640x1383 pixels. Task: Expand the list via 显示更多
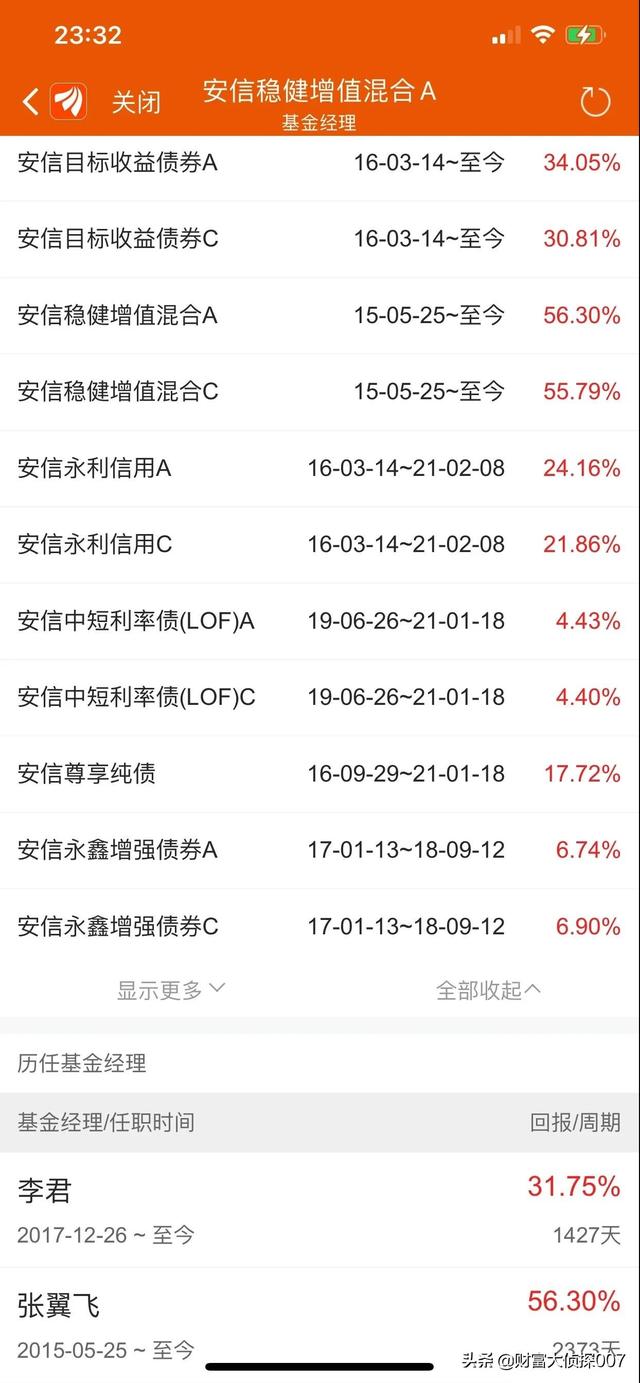click(171, 990)
